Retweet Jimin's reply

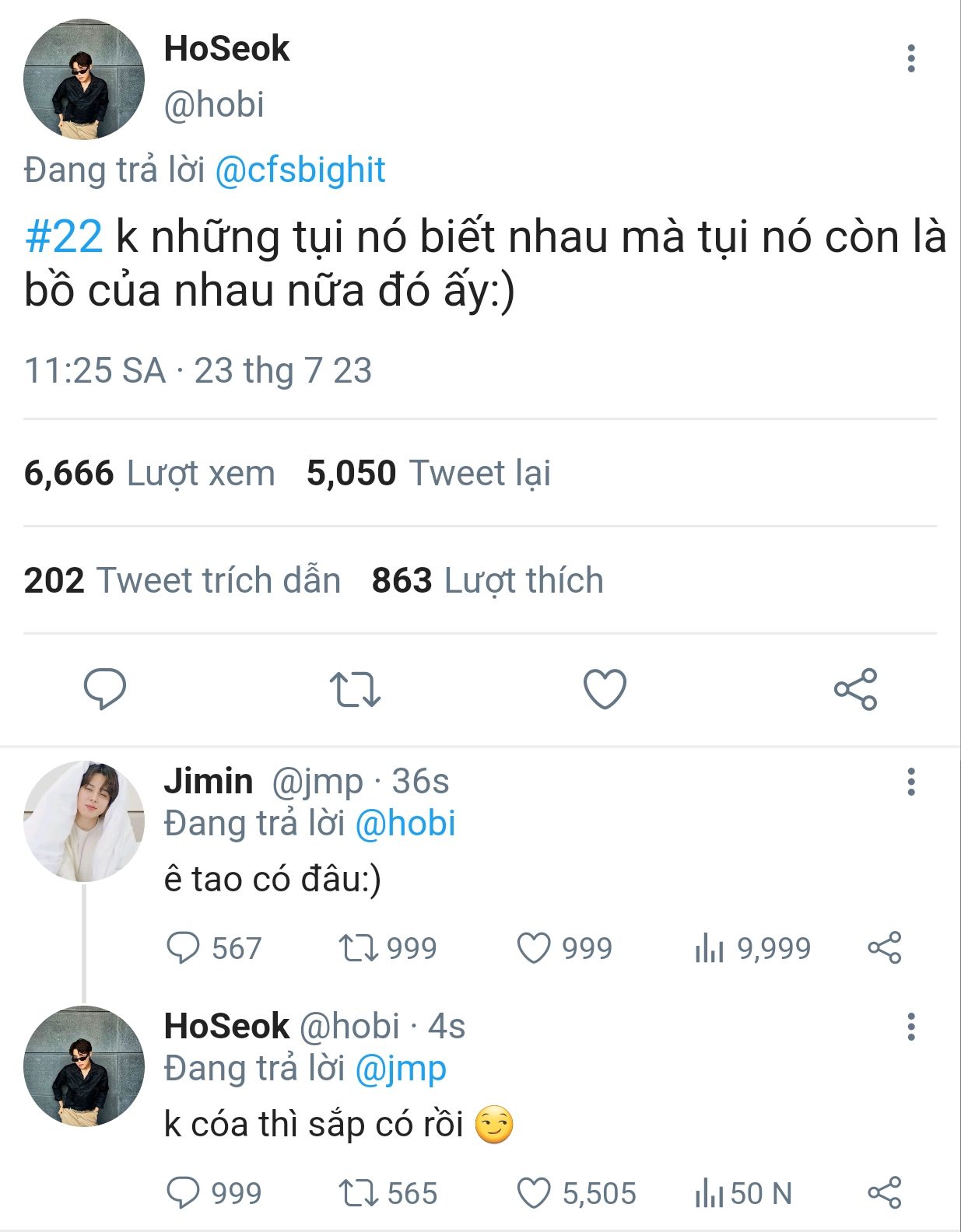coord(358,948)
